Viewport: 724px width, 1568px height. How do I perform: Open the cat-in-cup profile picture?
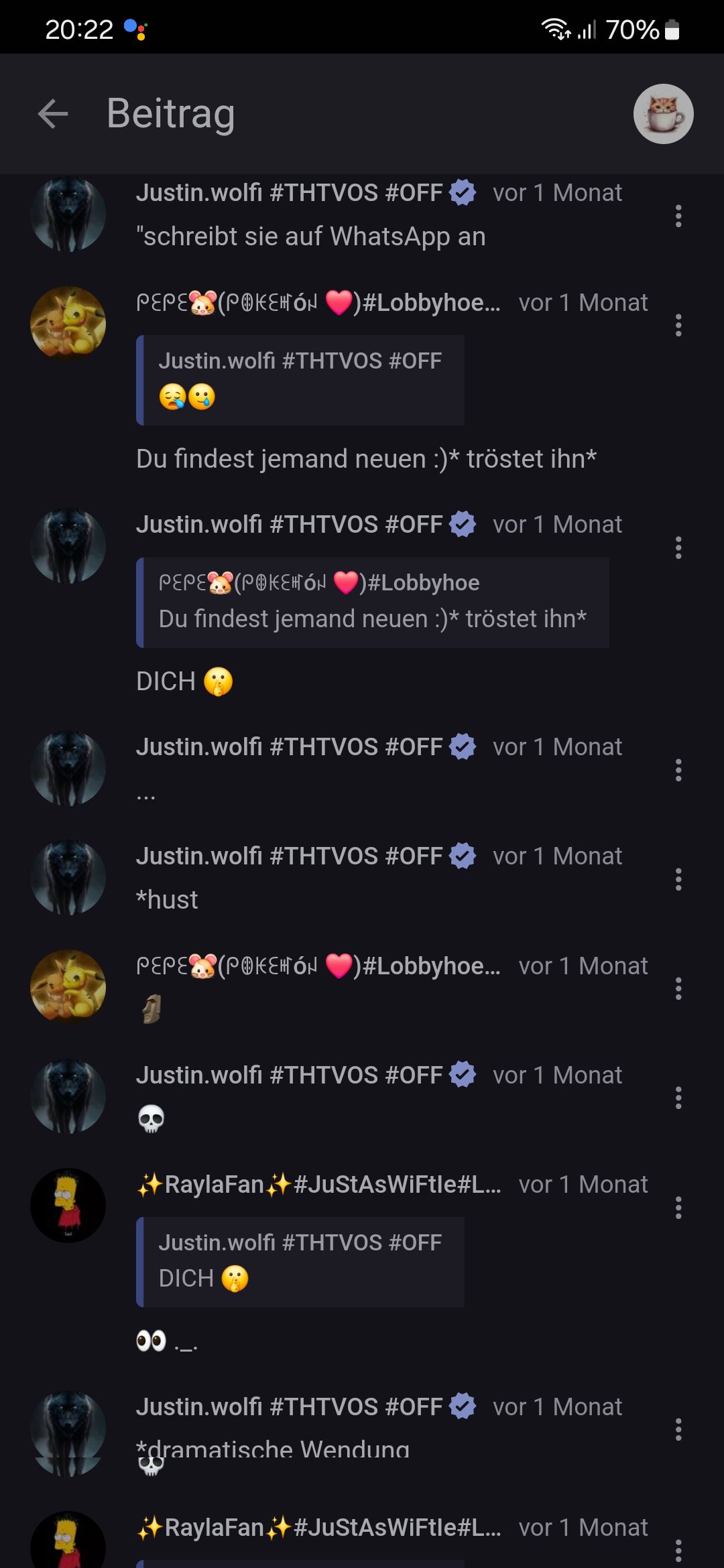663,114
